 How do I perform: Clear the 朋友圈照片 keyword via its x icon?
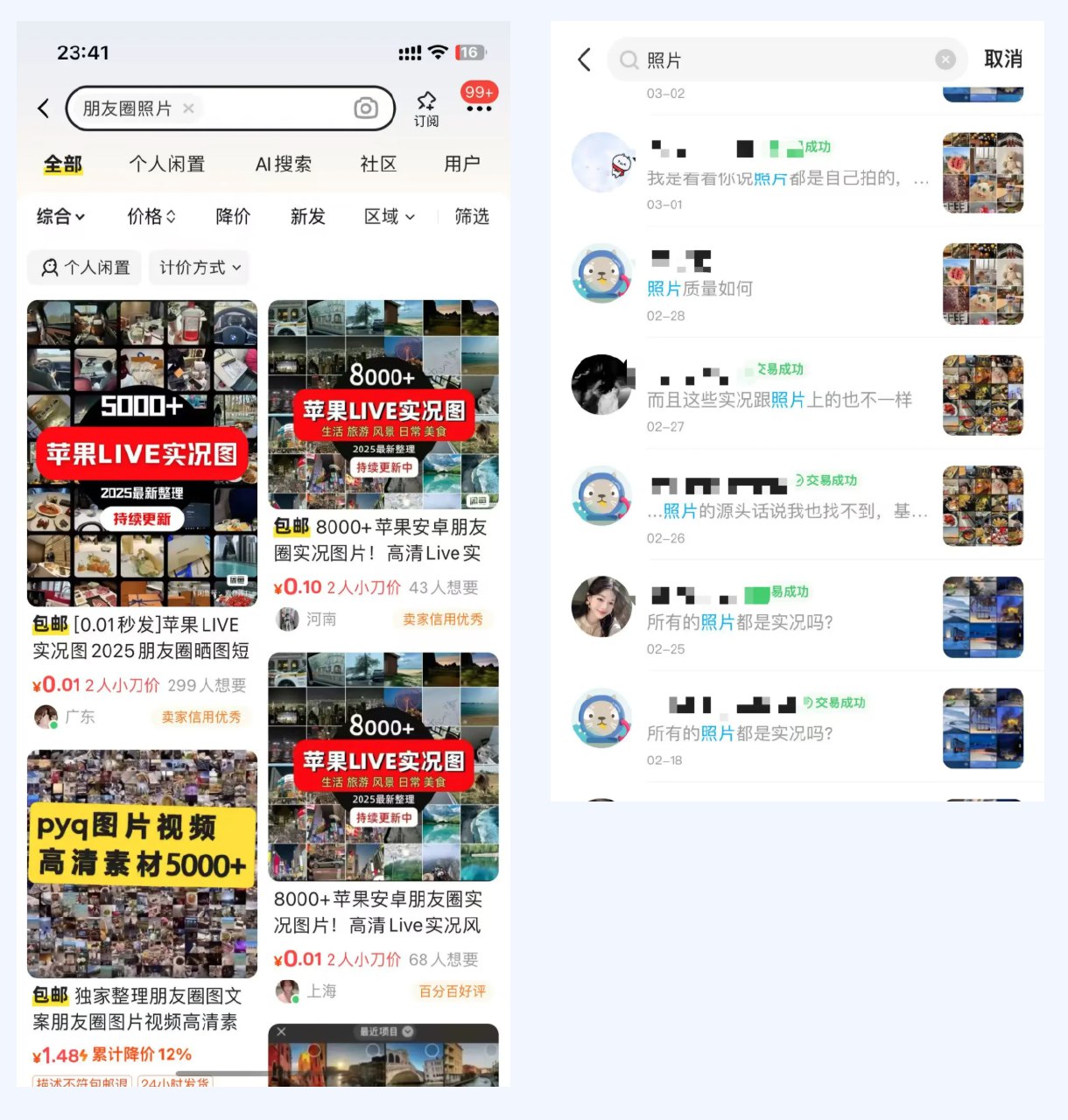coord(188,108)
